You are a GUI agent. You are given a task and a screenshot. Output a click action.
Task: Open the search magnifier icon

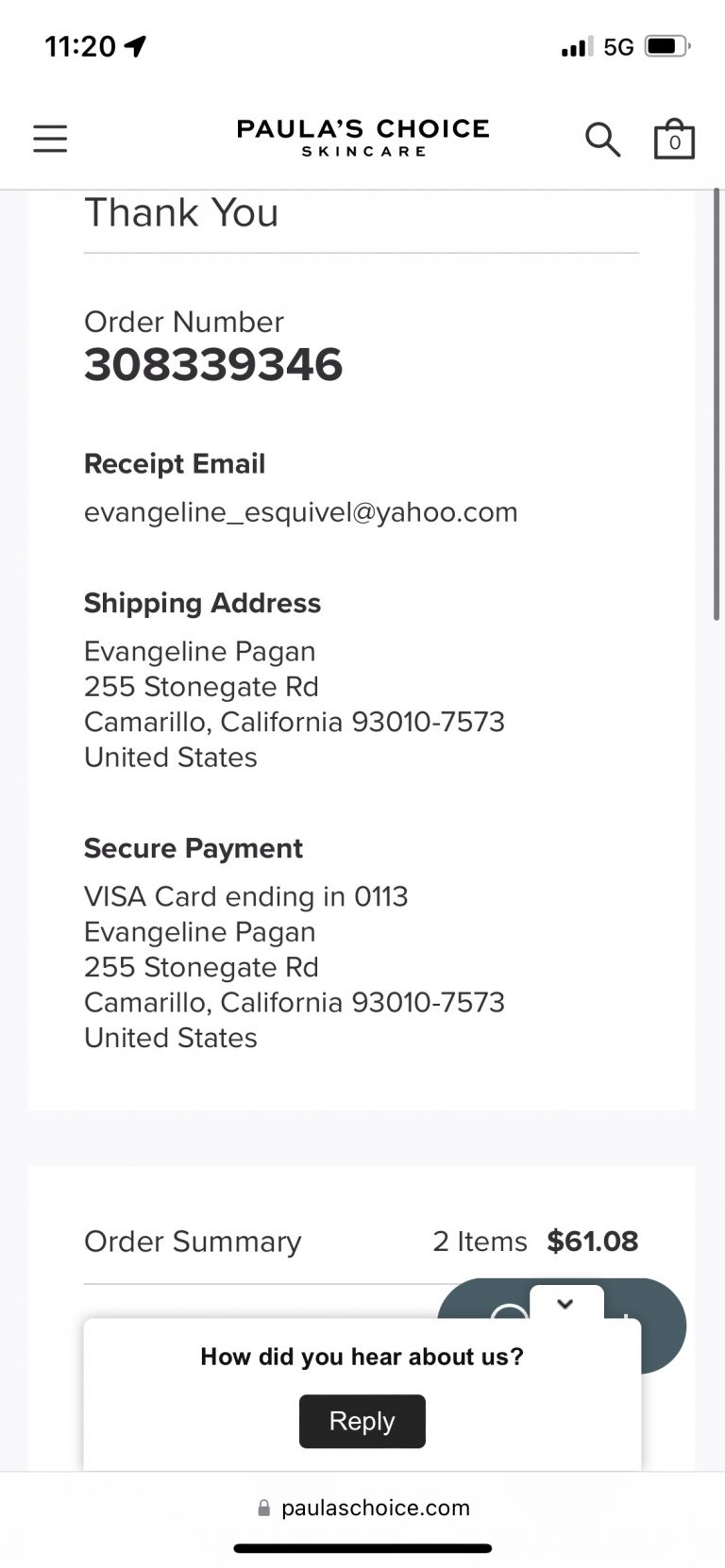click(x=602, y=140)
